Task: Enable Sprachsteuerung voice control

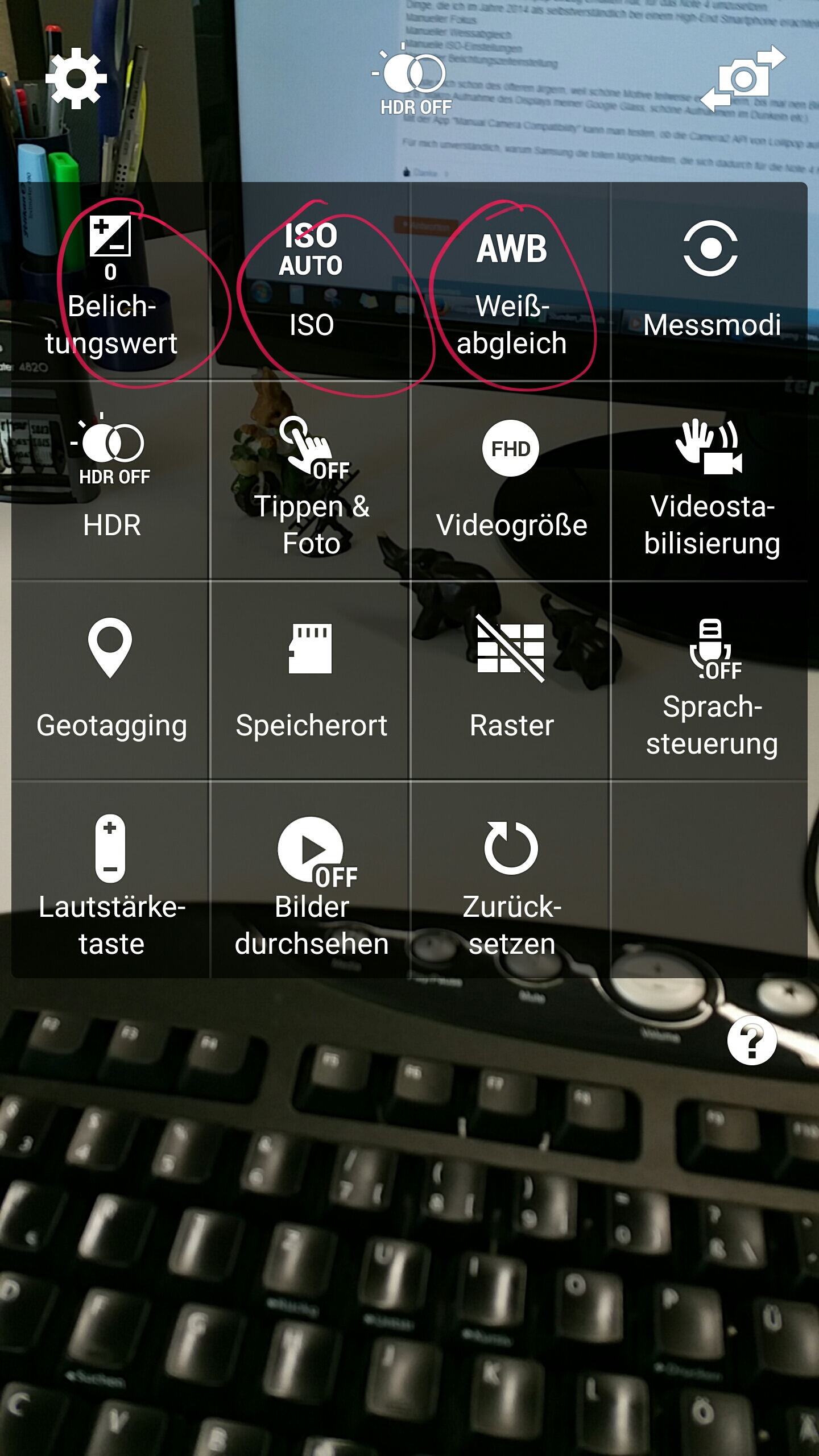Action: coord(710,681)
